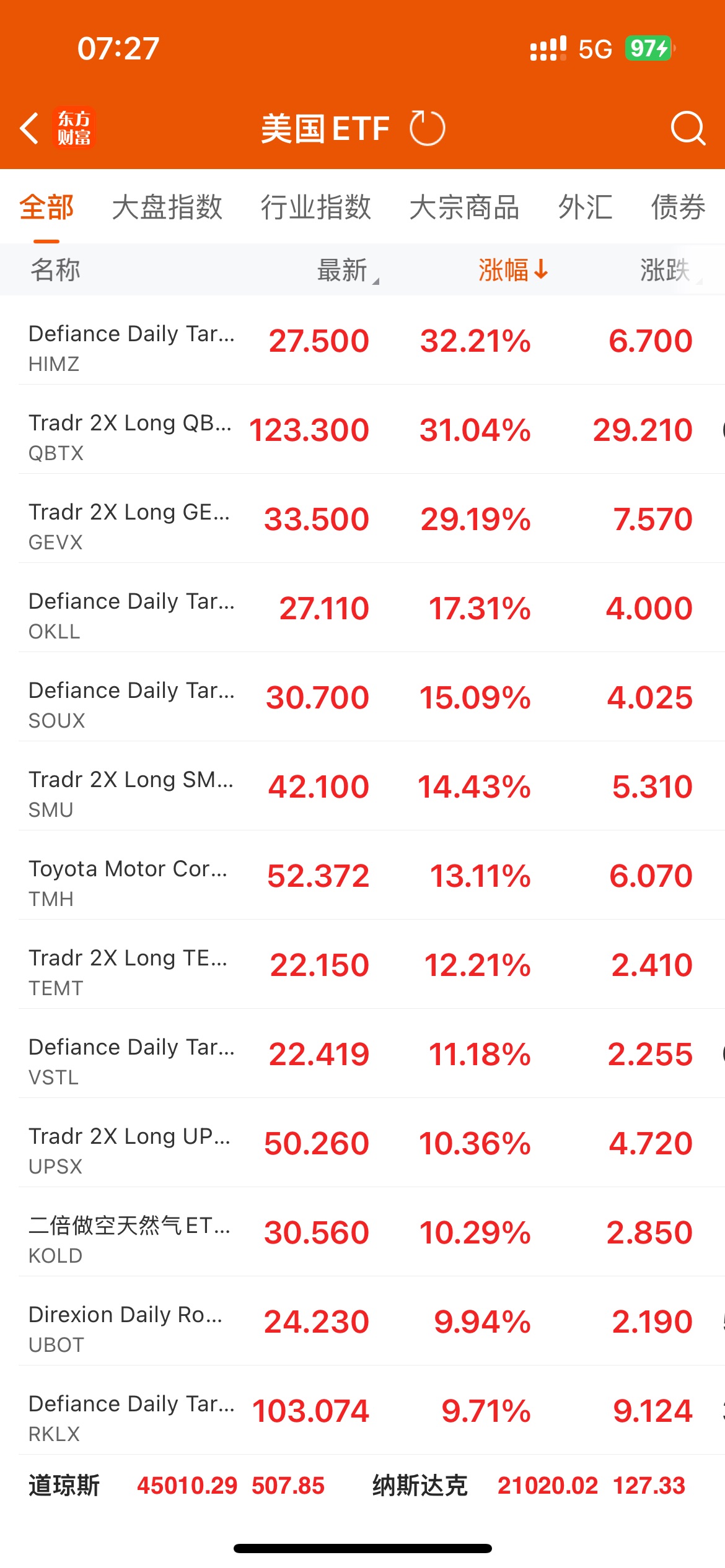The height and width of the screenshot is (1568, 725).
Task: Select the 大宗商品 tab
Action: pos(464,207)
